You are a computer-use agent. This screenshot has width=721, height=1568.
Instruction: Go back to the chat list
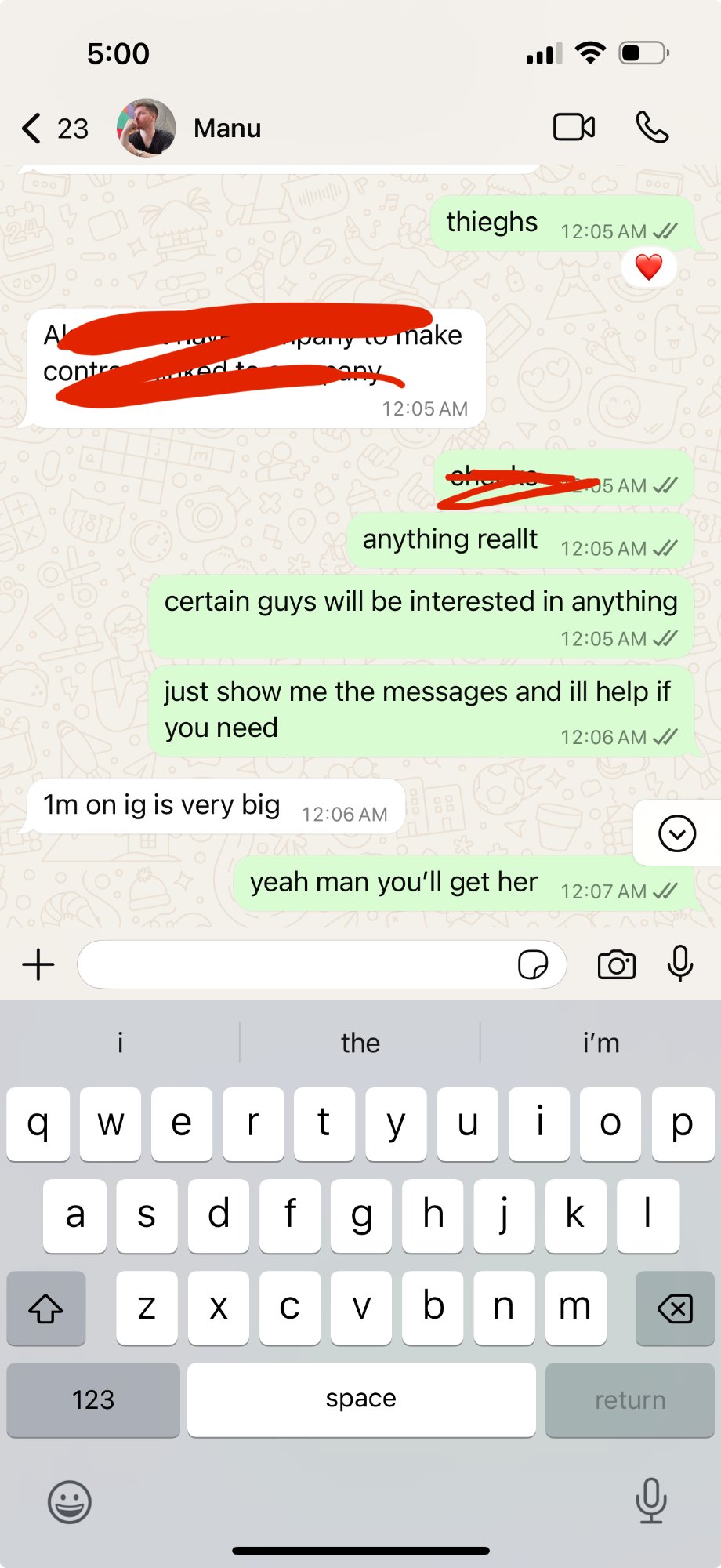(33, 129)
